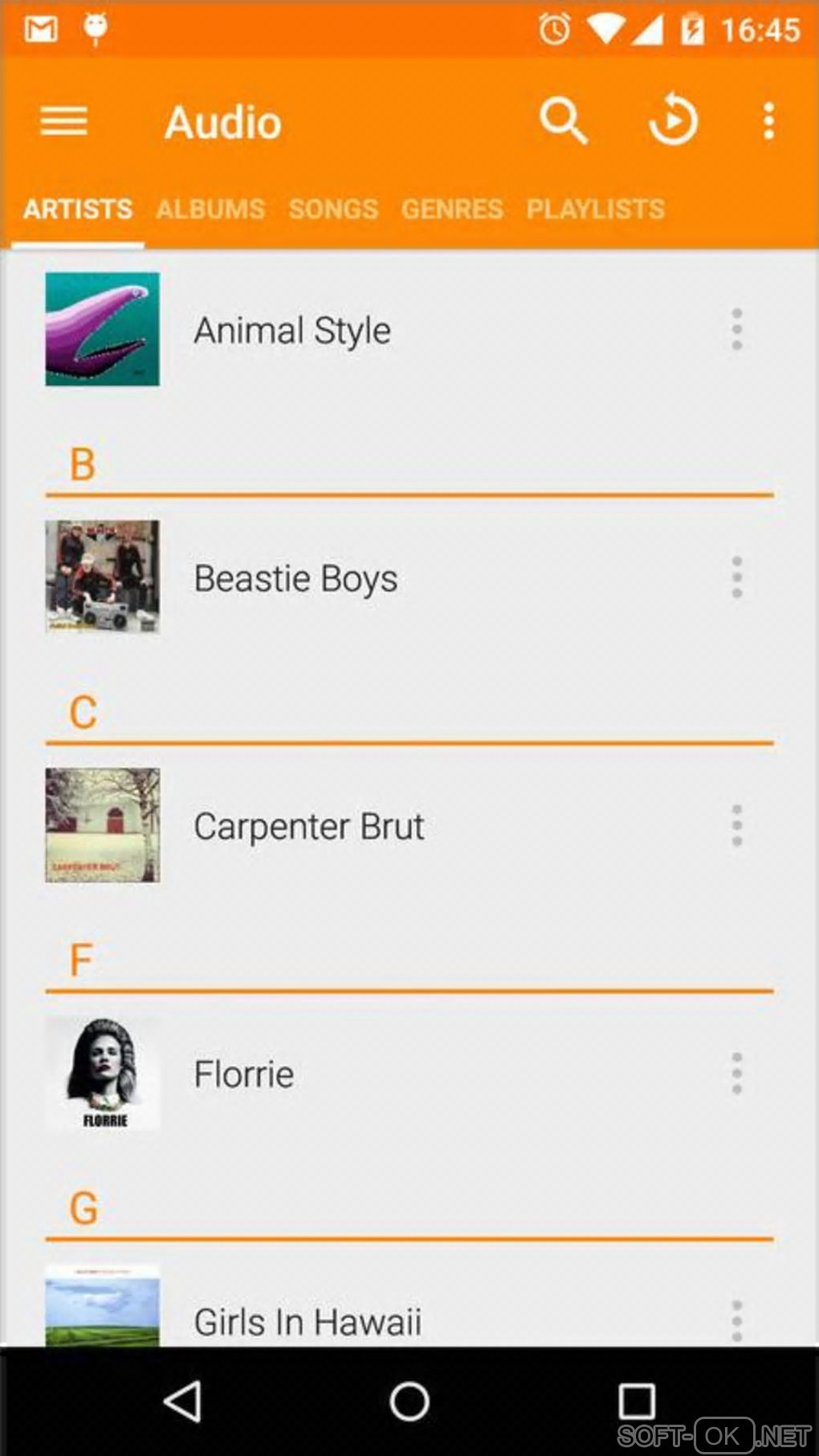819x1456 pixels.
Task: Show more options for Beastie Boys
Action: point(736,577)
